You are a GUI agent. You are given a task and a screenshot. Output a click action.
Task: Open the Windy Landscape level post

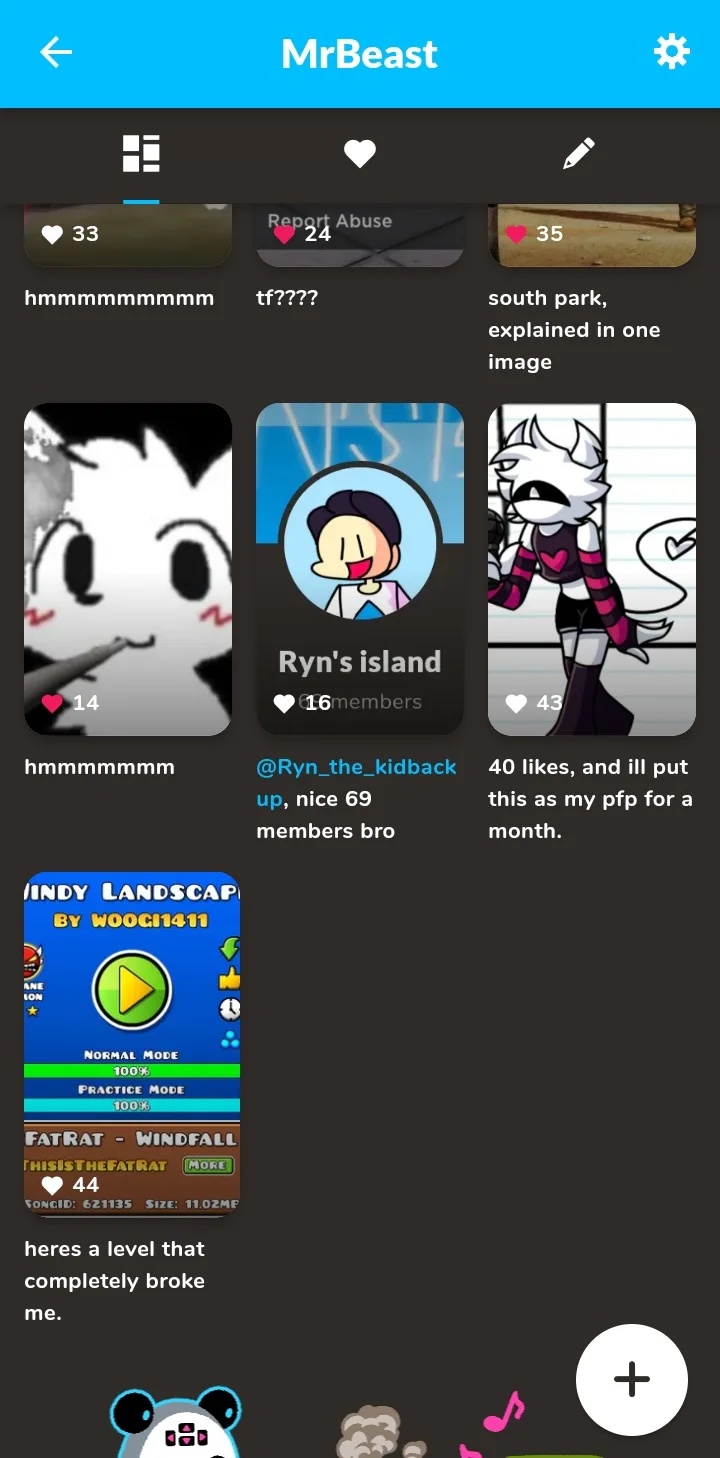(x=132, y=1044)
